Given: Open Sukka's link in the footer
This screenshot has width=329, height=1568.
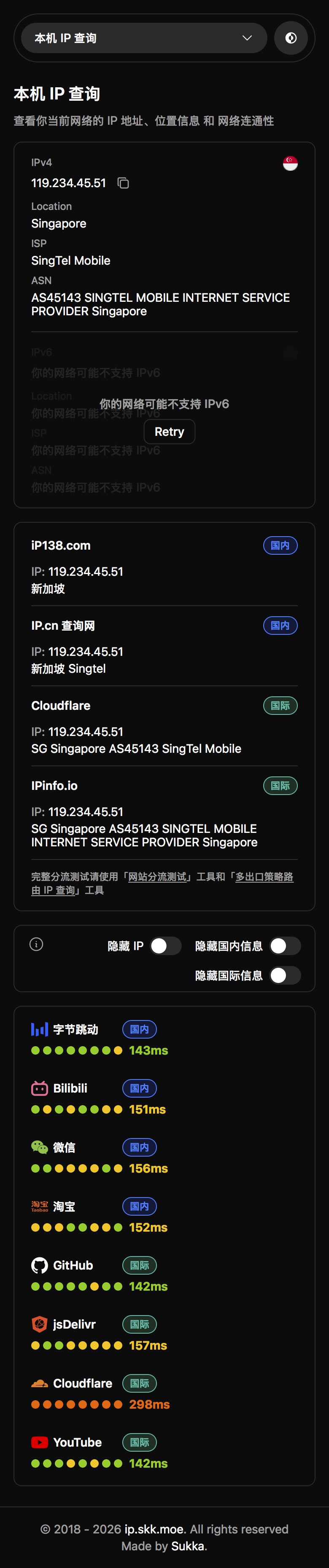Looking at the screenshot, I should (188, 1546).
